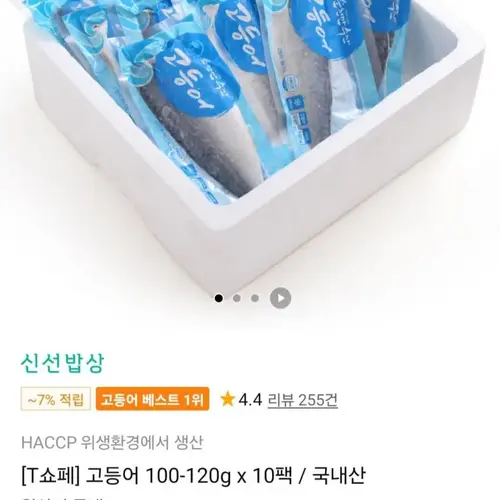Screen dimensions: 500x500
Task: Open the 리뷰 255건 reviews link
Action: [303, 400]
